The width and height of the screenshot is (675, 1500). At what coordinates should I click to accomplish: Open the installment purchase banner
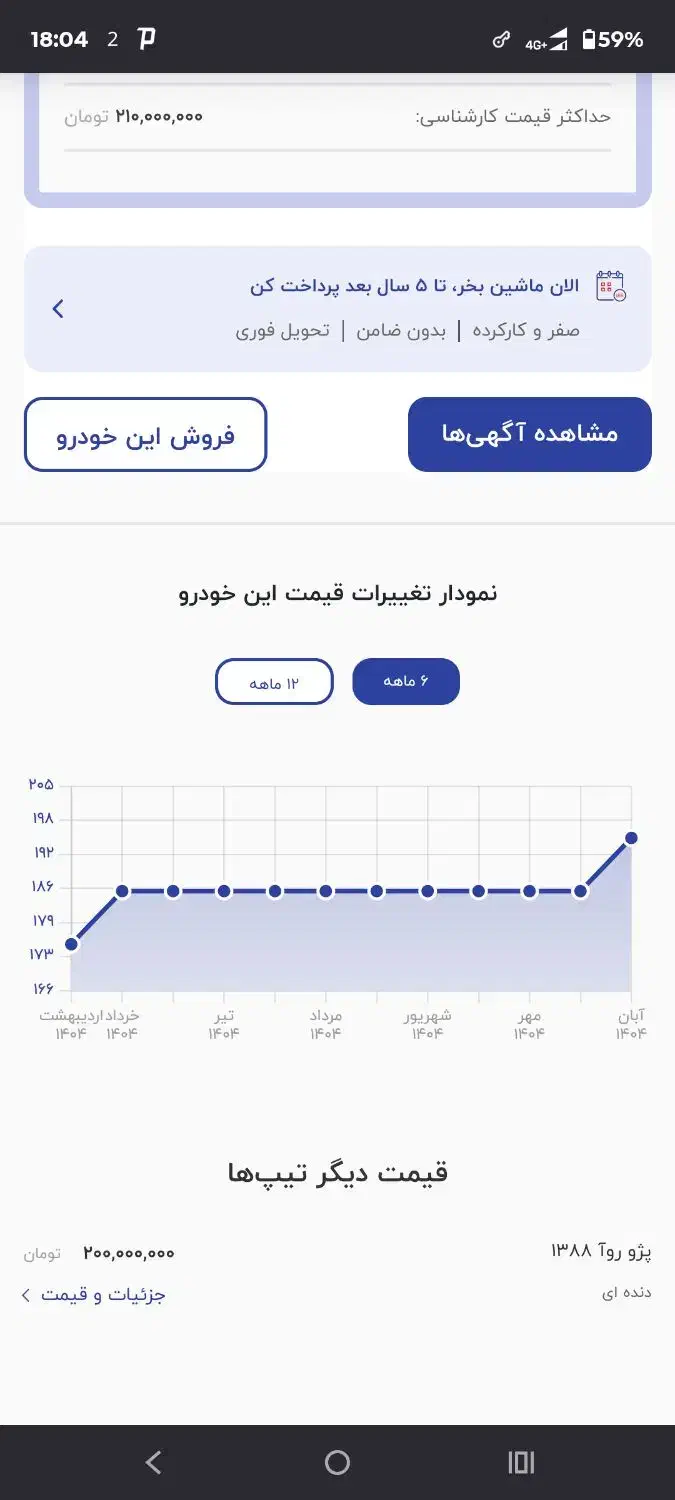tap(338, 309)
